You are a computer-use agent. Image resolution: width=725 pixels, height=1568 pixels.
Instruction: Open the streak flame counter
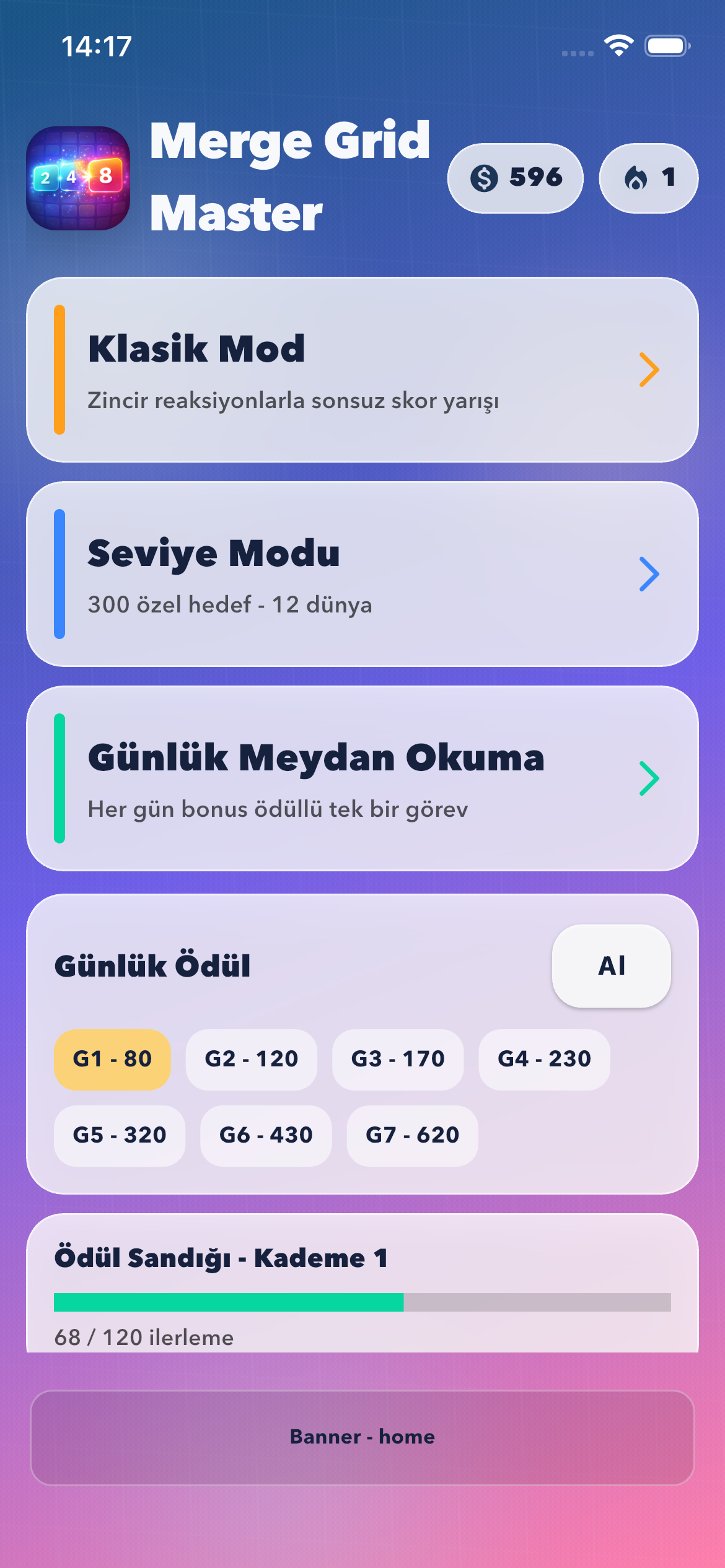[648, 178]
